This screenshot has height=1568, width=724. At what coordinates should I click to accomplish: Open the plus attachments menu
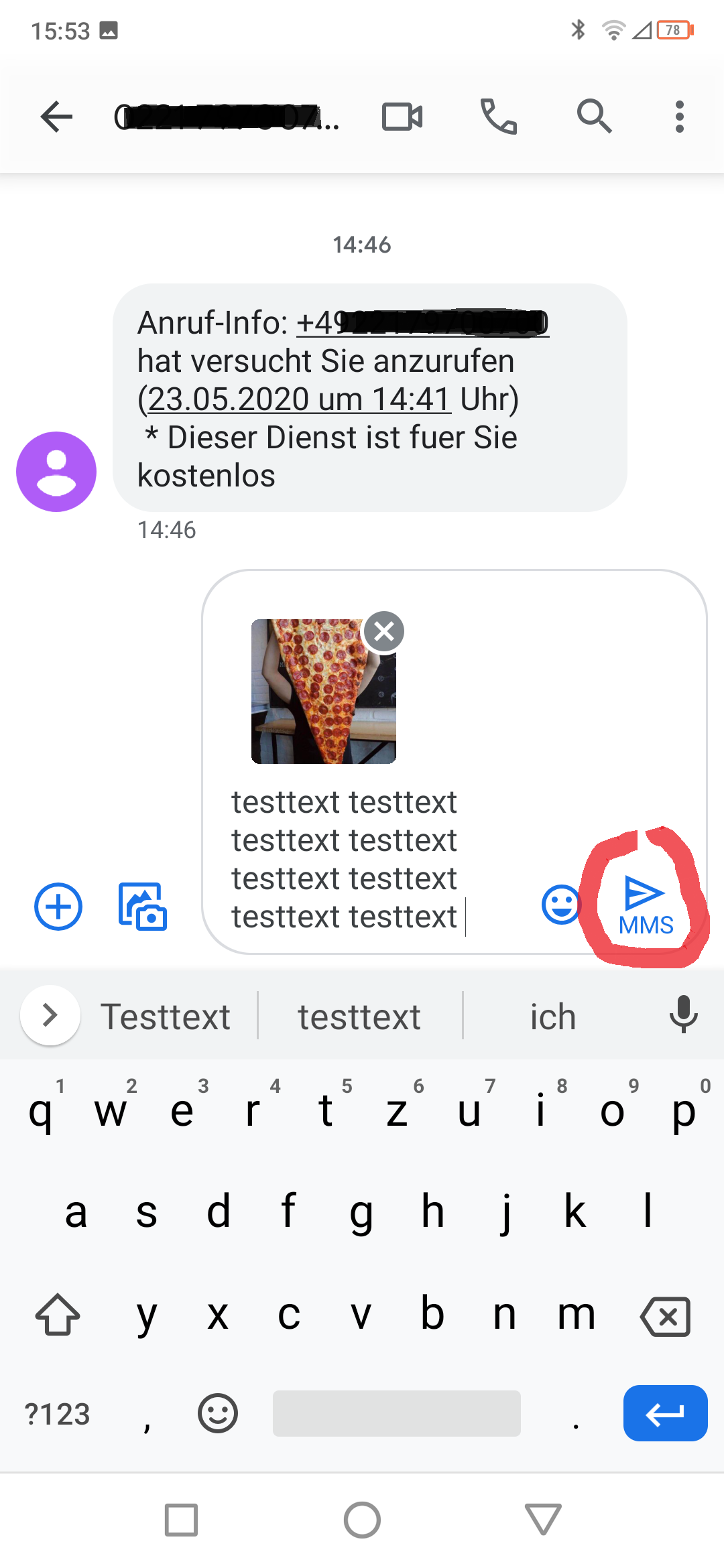coord(58,907)
